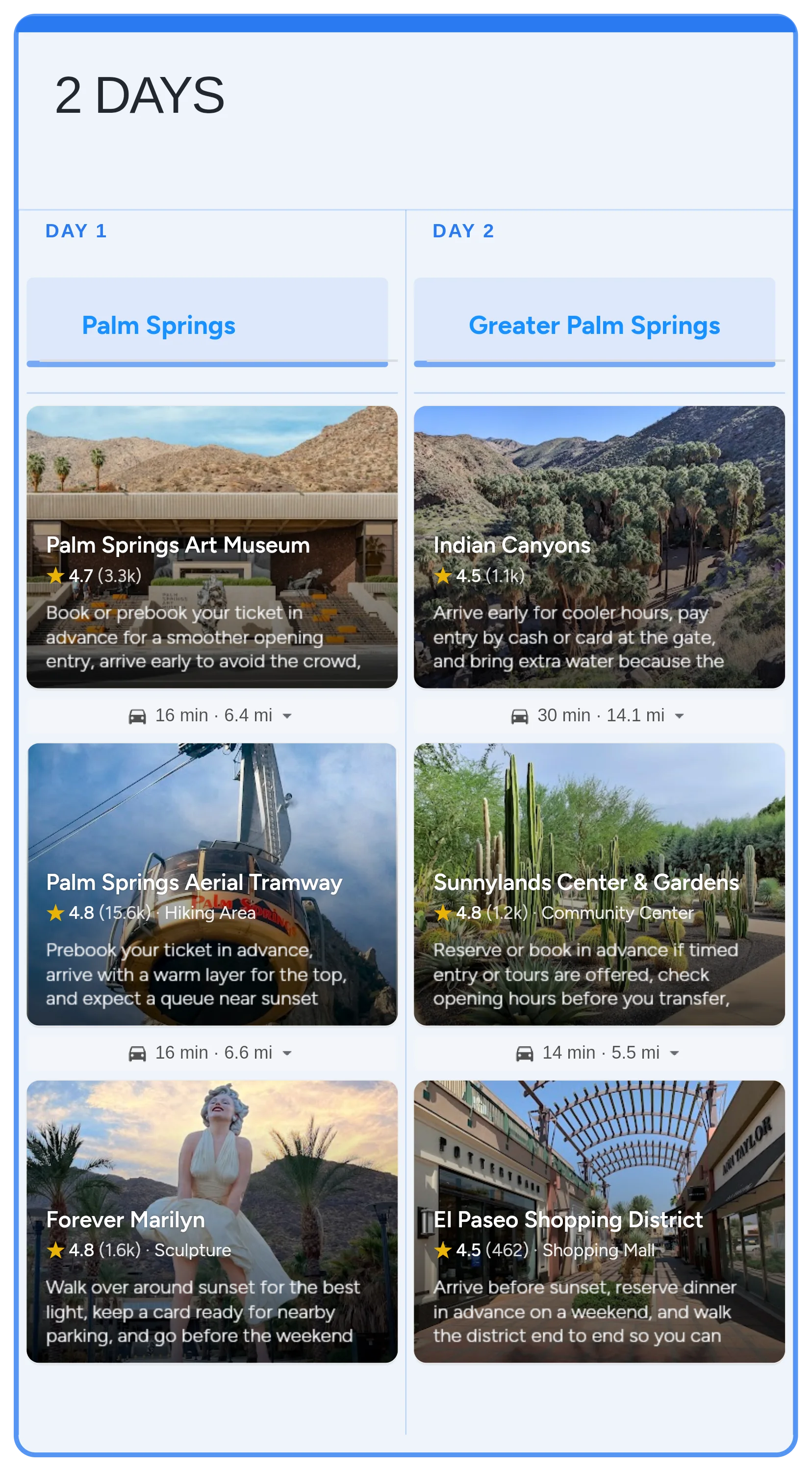Open the Greater Palm Springs day 2 header
Image resolution: width=812 pixels, height=1471 pixels.
click(x=594, y=324)
